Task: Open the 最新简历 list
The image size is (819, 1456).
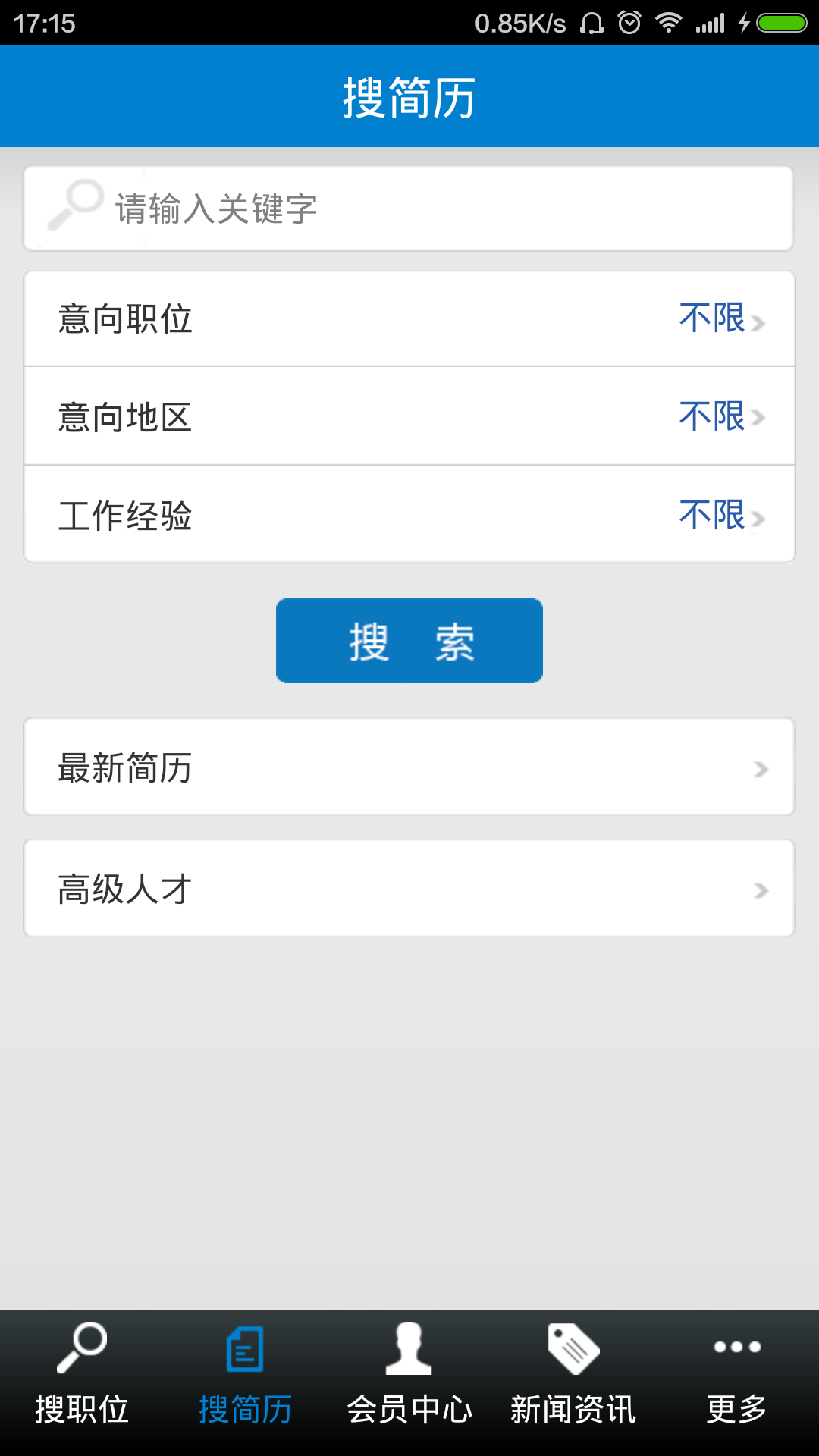Action: point(409,767)
